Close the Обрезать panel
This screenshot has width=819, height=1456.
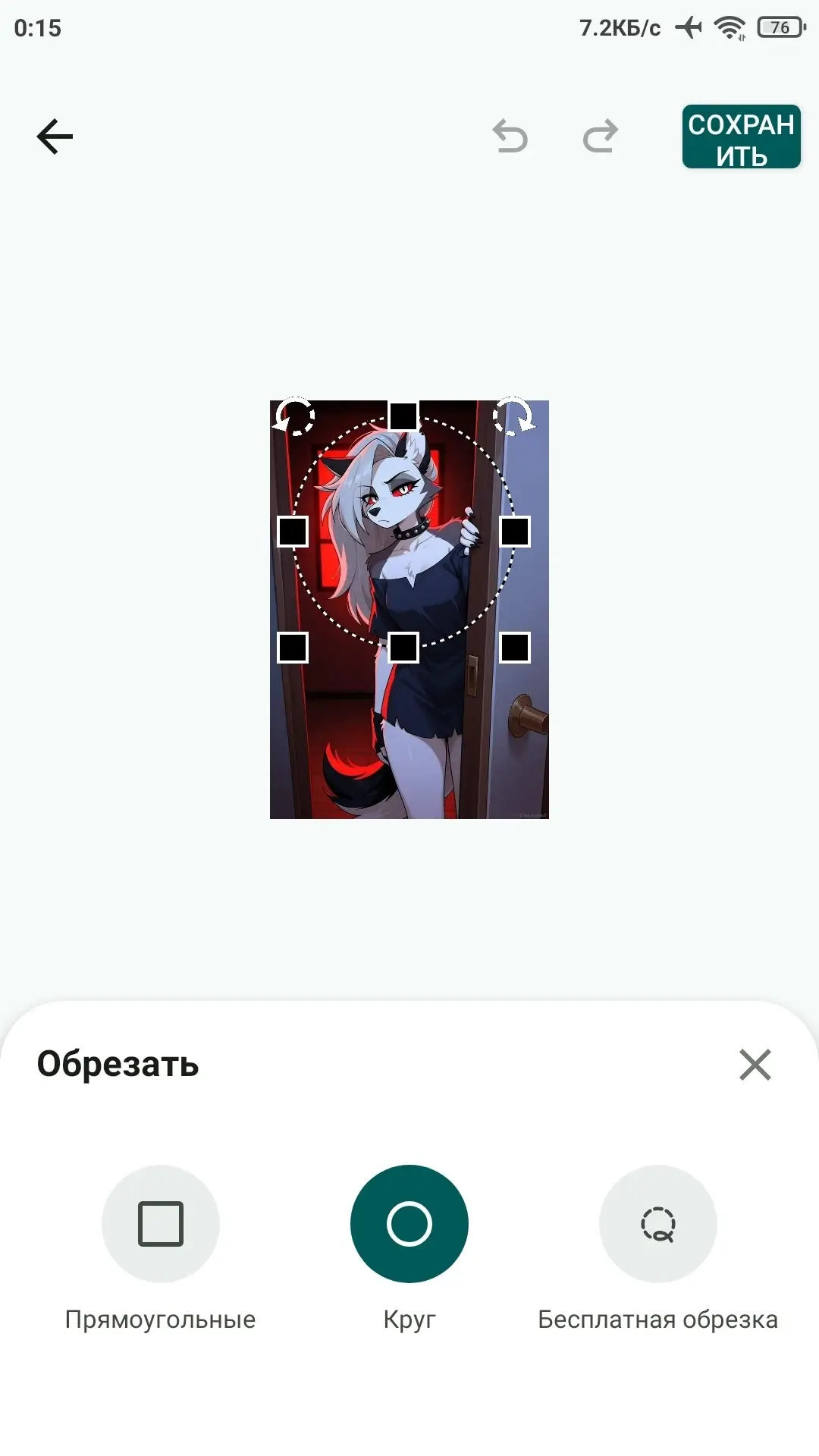pos(755,1065)
